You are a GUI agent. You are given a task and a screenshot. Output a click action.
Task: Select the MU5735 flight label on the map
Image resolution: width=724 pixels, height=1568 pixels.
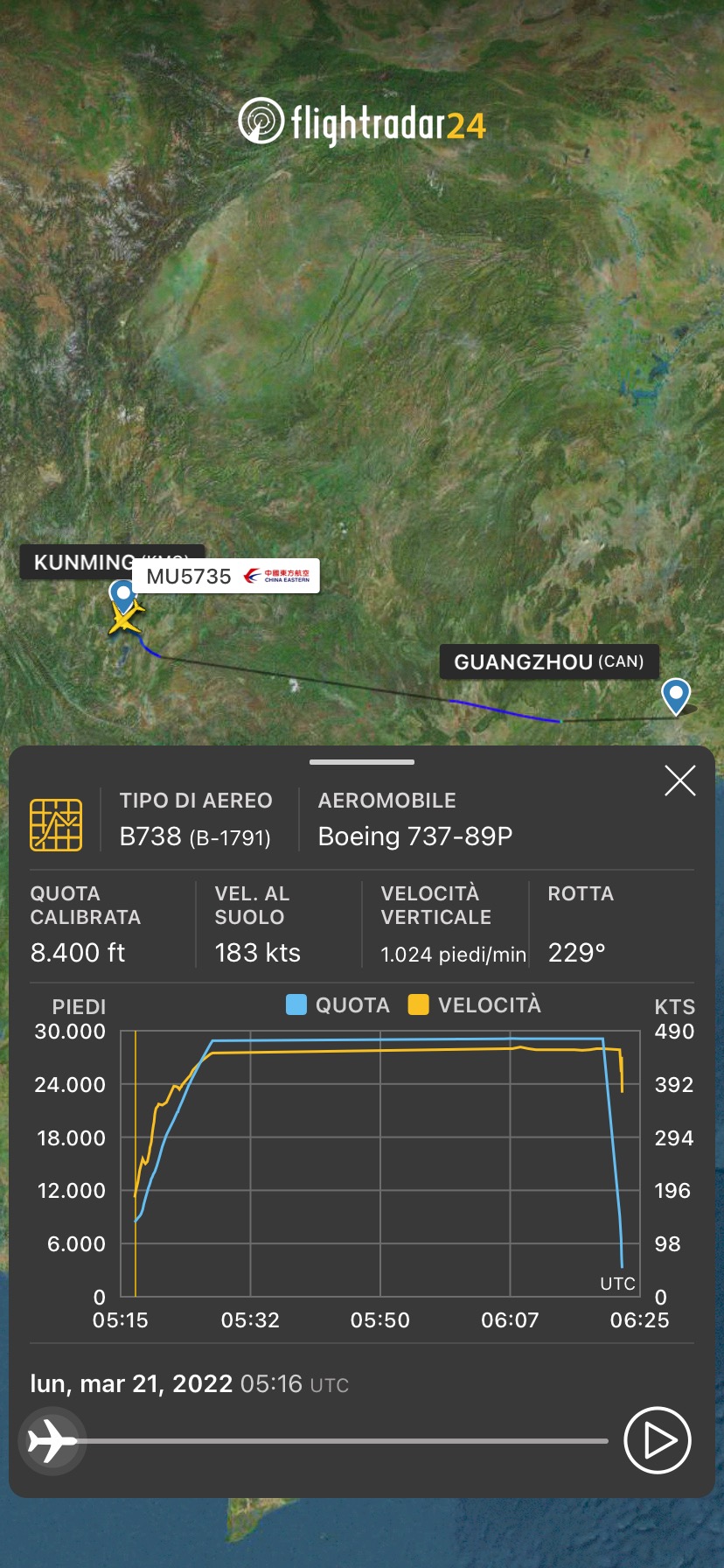226,576
